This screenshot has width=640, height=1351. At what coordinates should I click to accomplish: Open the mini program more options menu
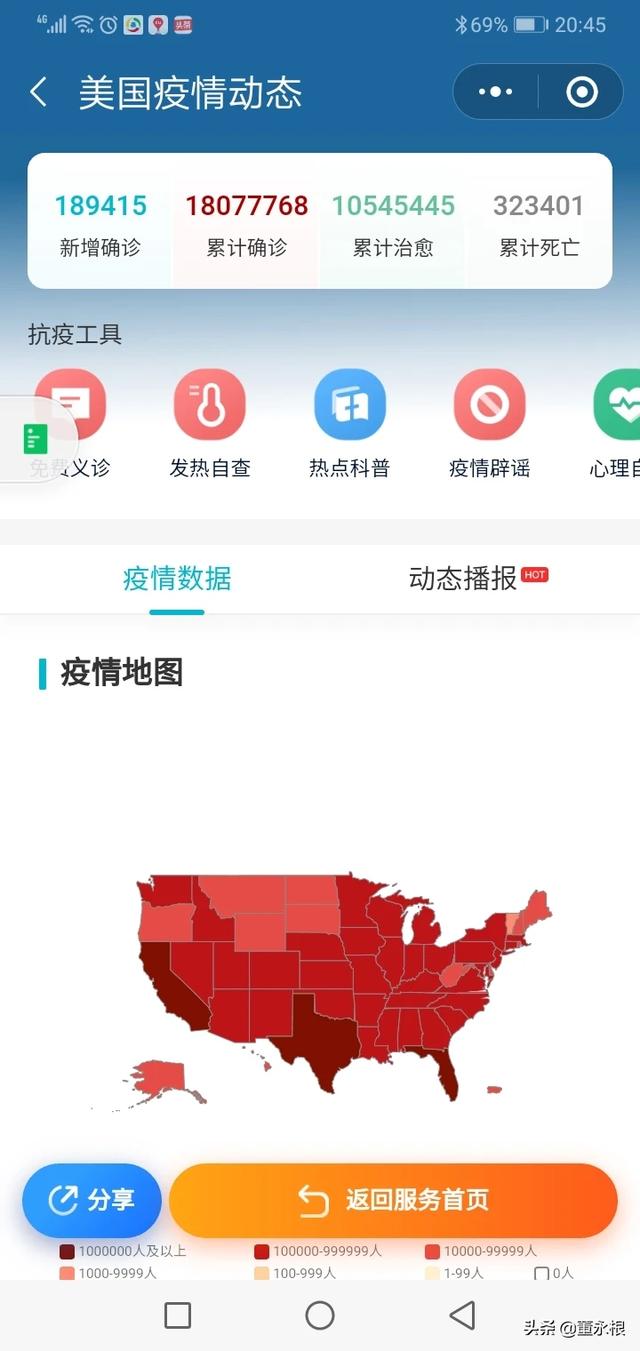[x=495, y=93]
